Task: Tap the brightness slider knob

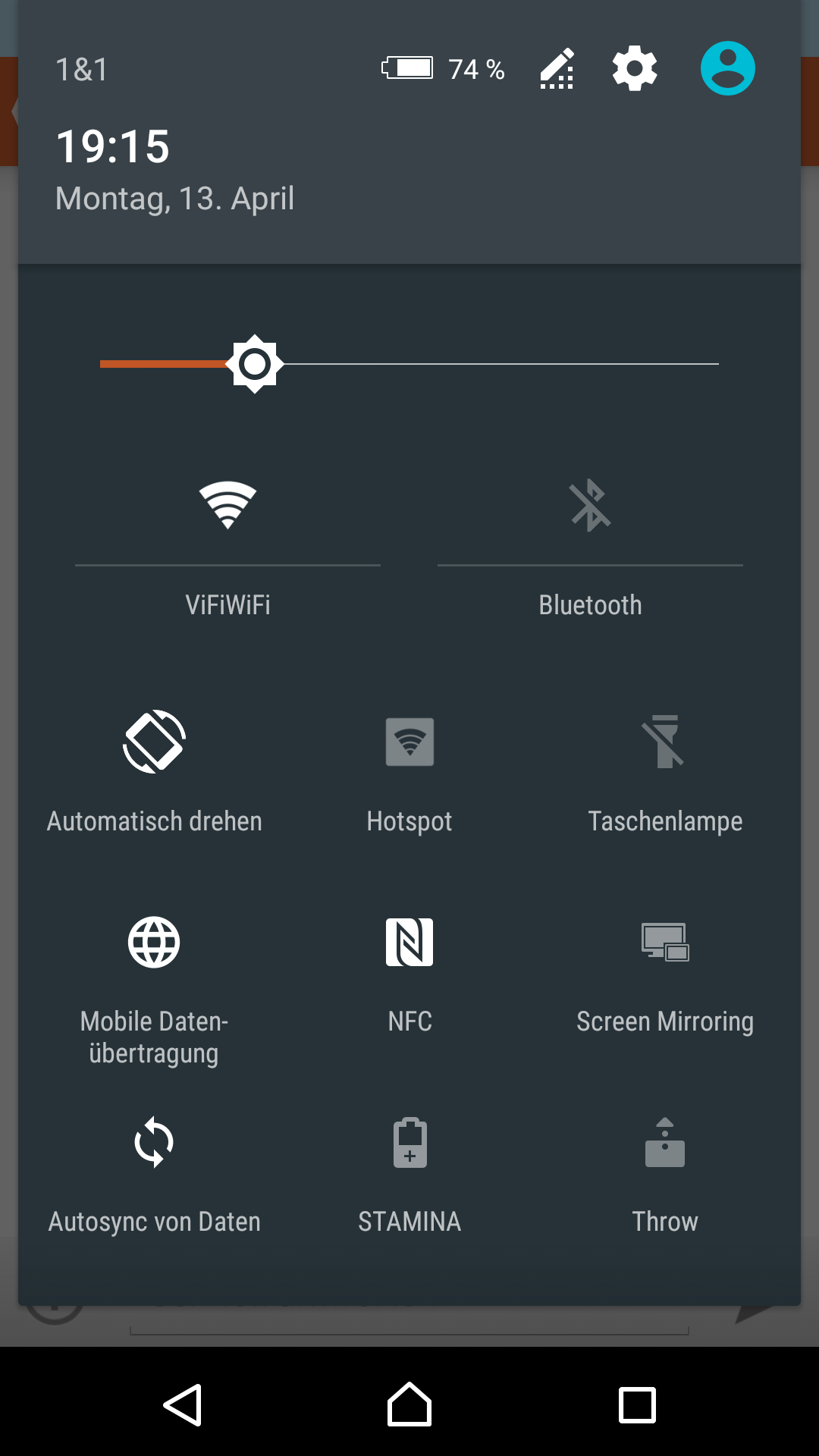Action: [x=255, y=364]
